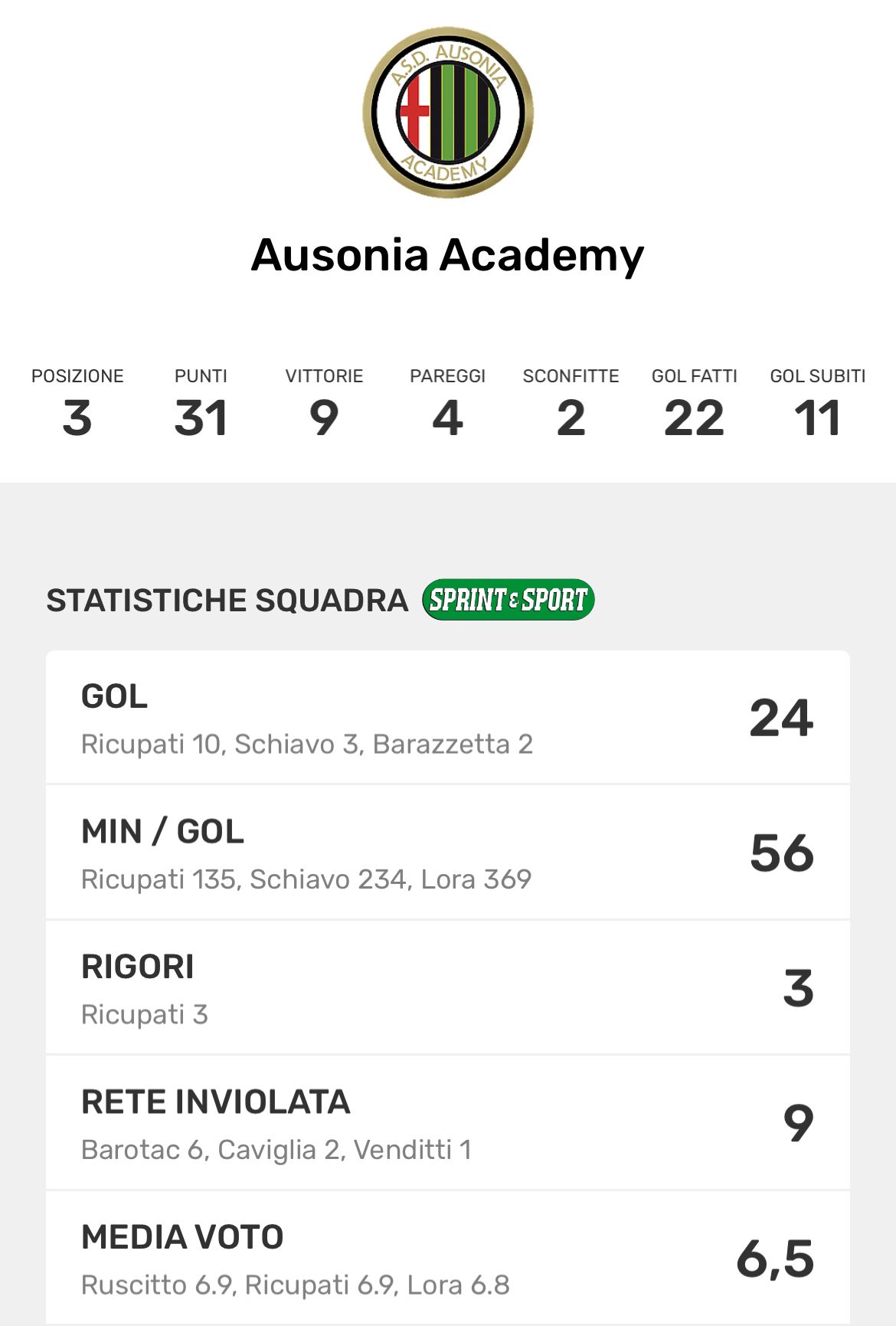Select the RIGORI row
The height and width of the screenshot is (1326, 896).
447,988
